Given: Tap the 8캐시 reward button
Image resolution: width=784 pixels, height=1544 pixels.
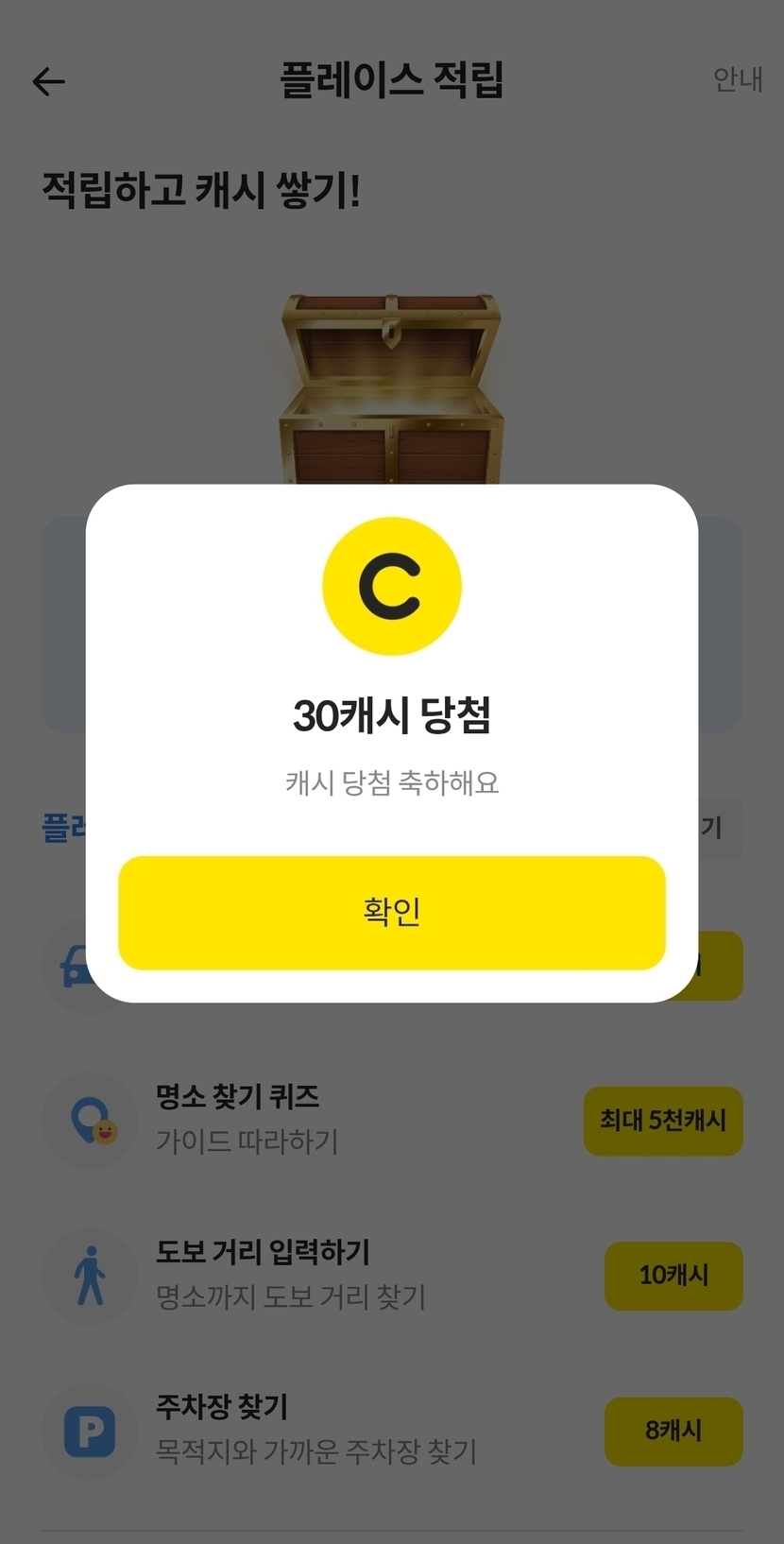Looking at the screenshot, I should (x=673, y=1431).
